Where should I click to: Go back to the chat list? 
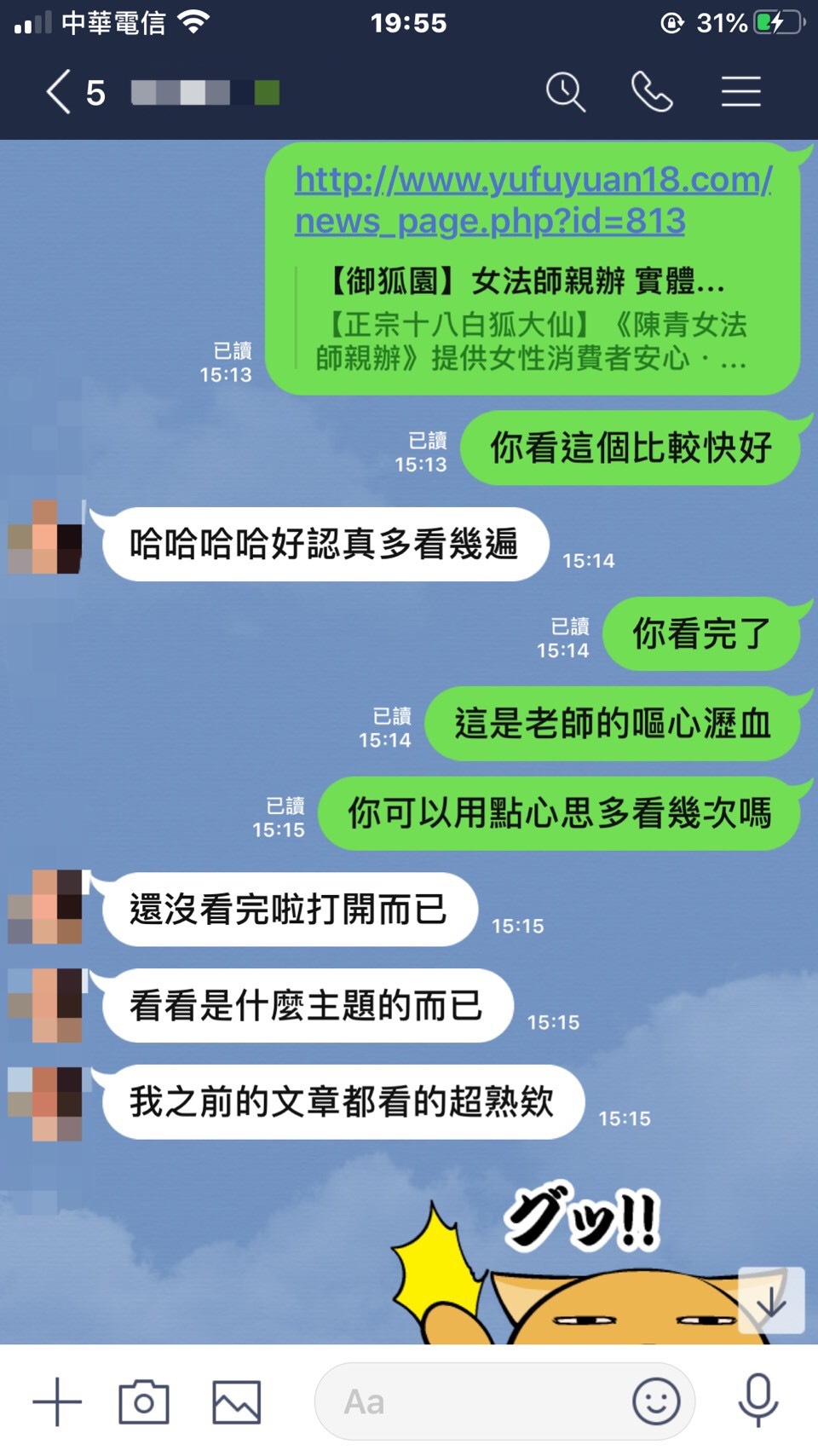(x=58, y=92)
